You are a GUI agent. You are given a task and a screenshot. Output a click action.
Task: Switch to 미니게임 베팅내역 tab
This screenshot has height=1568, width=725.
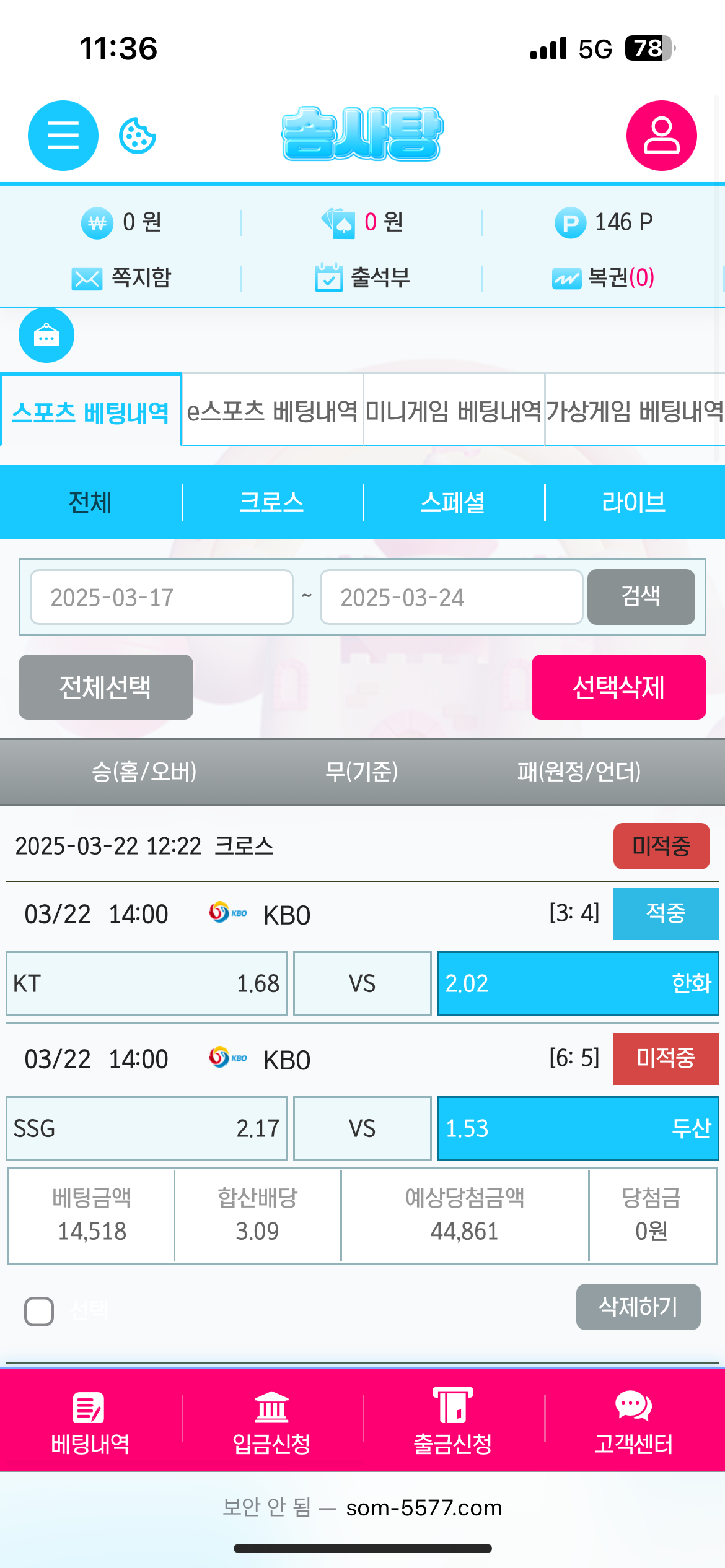click(454, 411)
